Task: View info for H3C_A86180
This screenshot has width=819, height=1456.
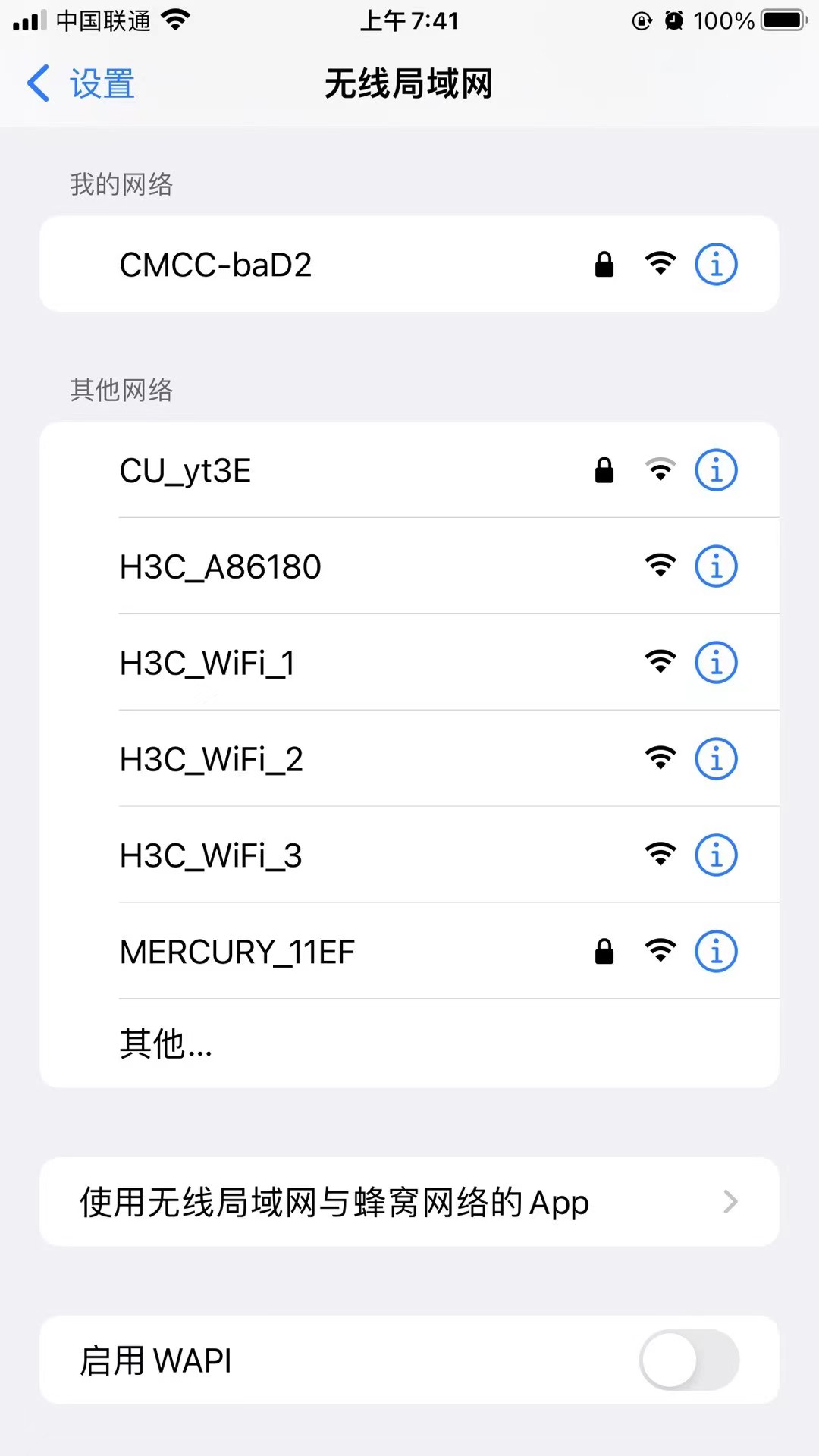Action: coord(716,566)
